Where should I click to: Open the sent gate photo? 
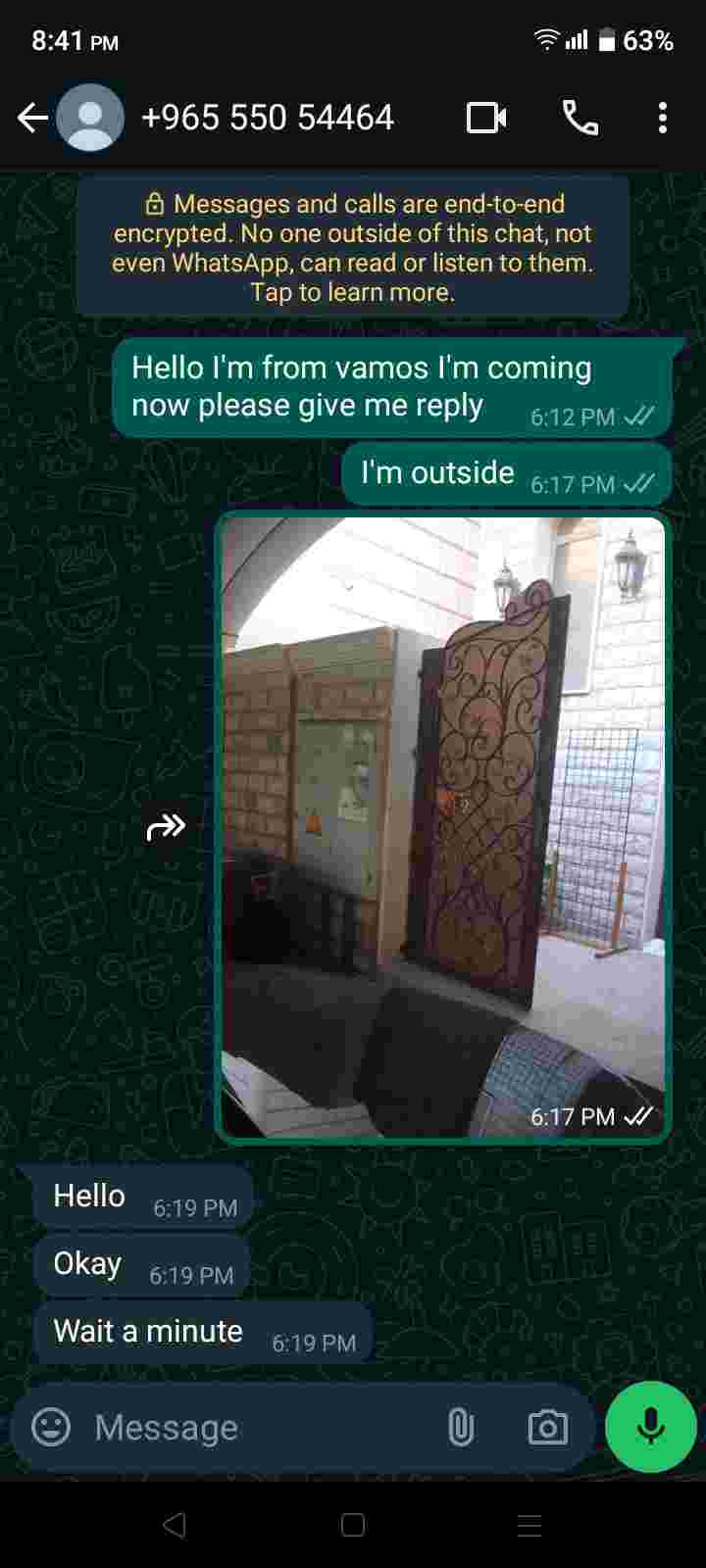tap(443, 826)
